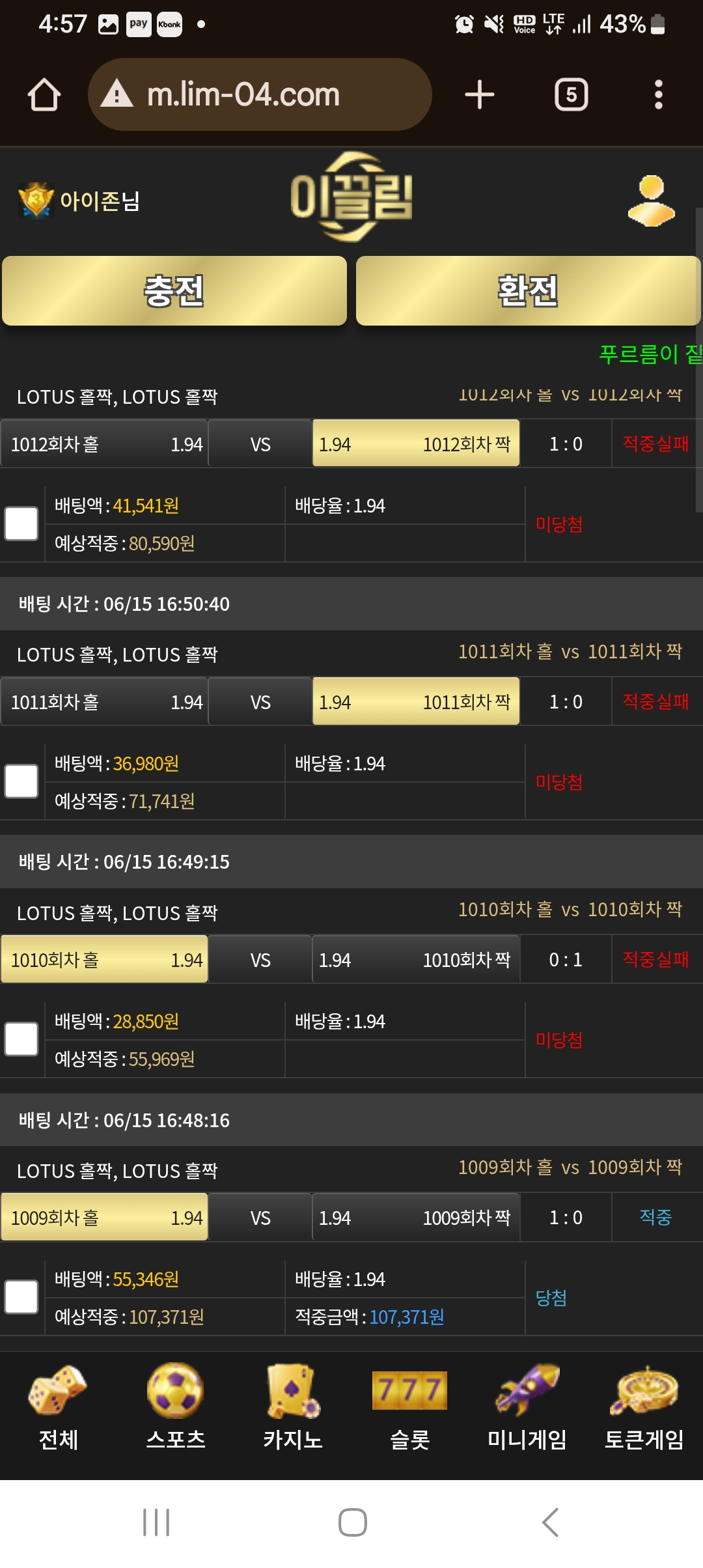Tap the 환전 button
This screenshot has width=703, height=1568.
click(528, 290)
